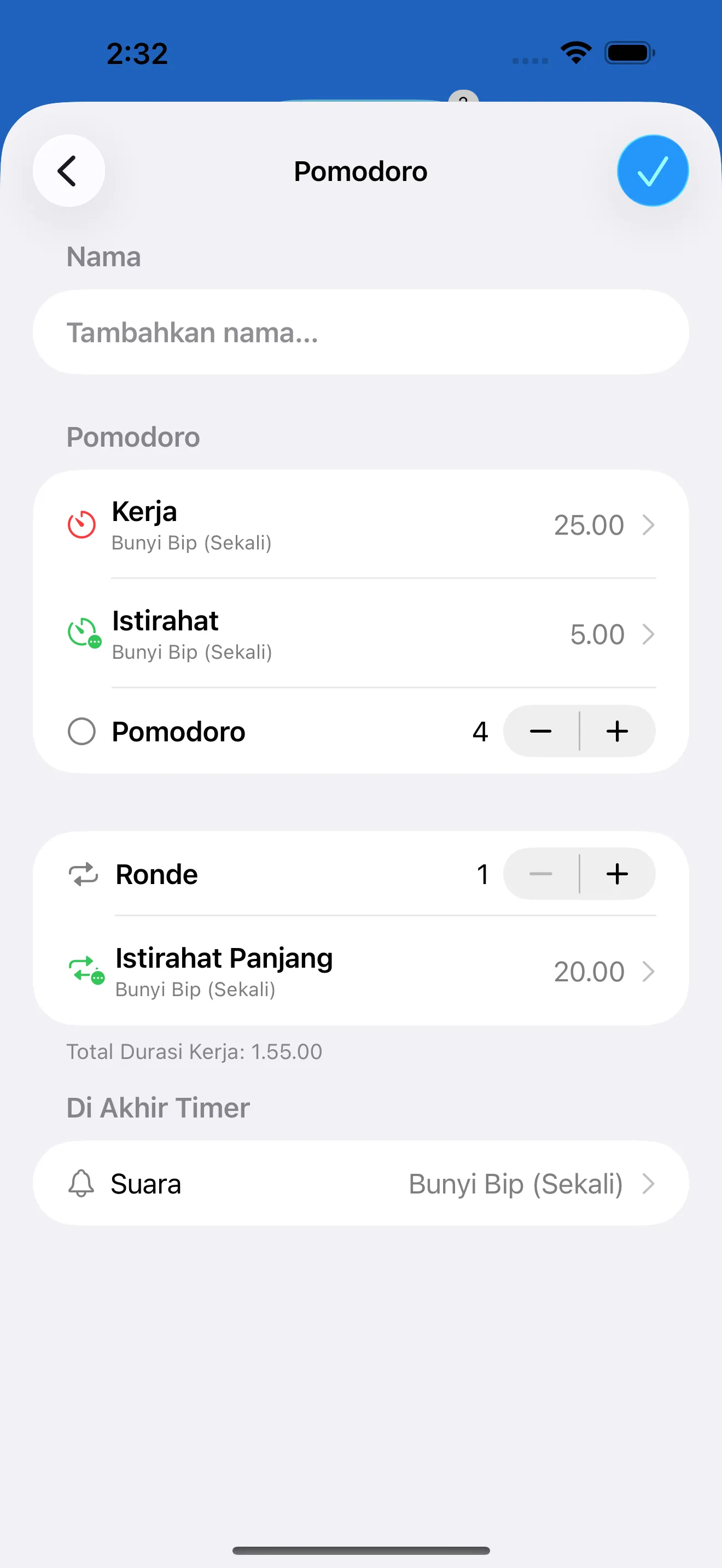The width and height of the screenshot is (722, 1568).
Task: Select the Ronde repeat cycle icon
Action: pyautogui.click(x=83, y=874)
